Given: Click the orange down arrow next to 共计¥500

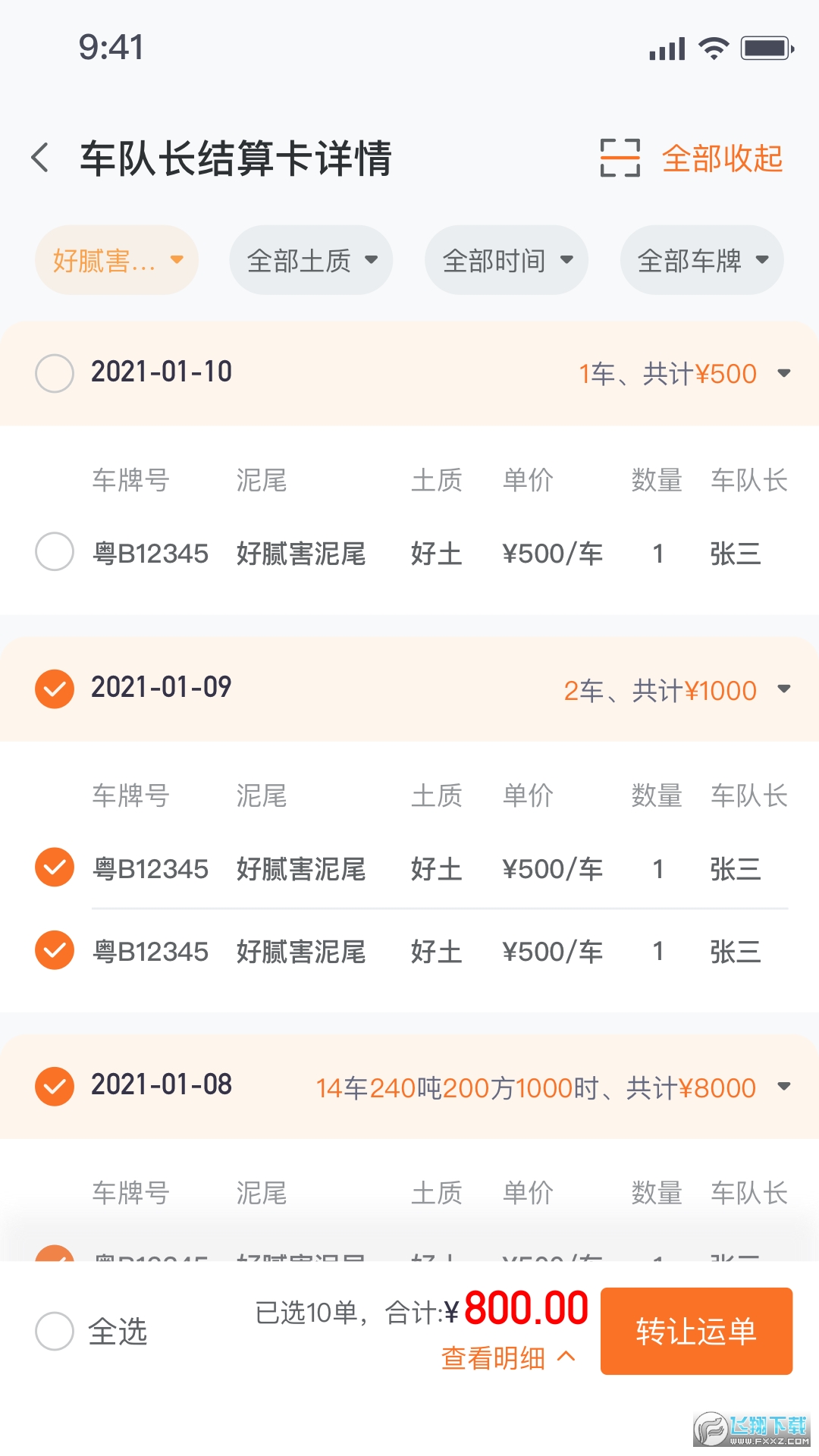Looking at the screenshot, I should click(x=784, y=373).
